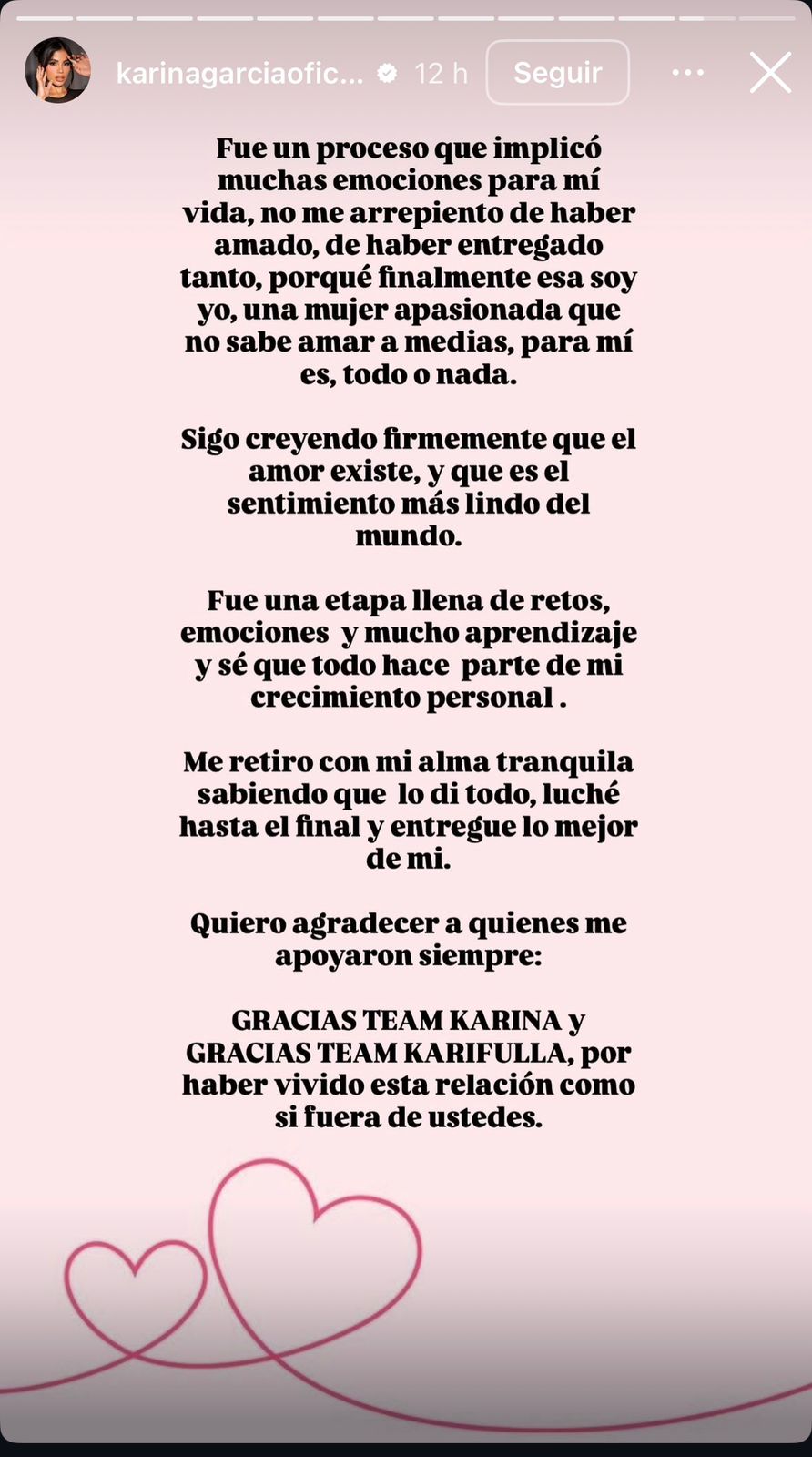Follow the account using Seguir
The image size is (812, 1457).
click(x=557, y=72)
